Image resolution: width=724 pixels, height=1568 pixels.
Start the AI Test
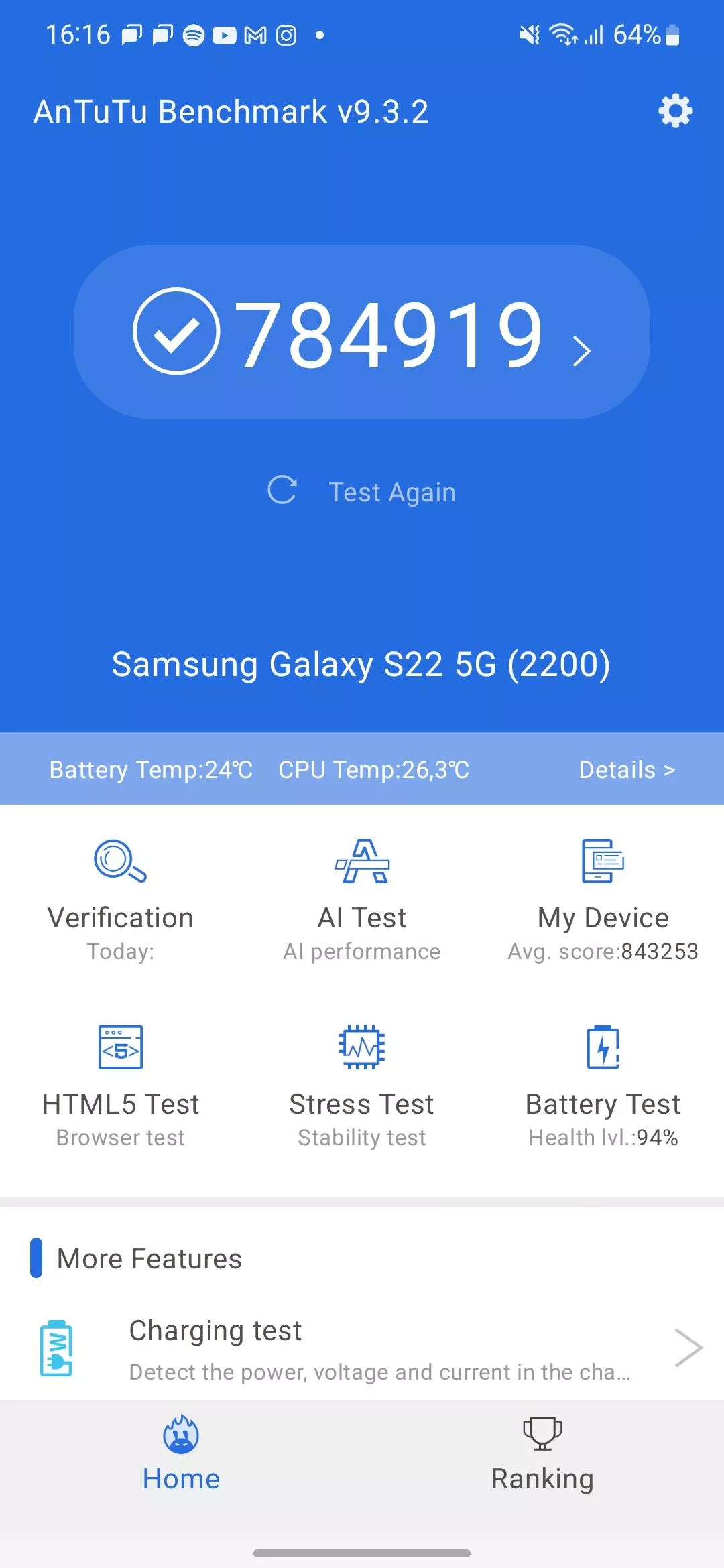pyautogui.click(x=362, y=899)
